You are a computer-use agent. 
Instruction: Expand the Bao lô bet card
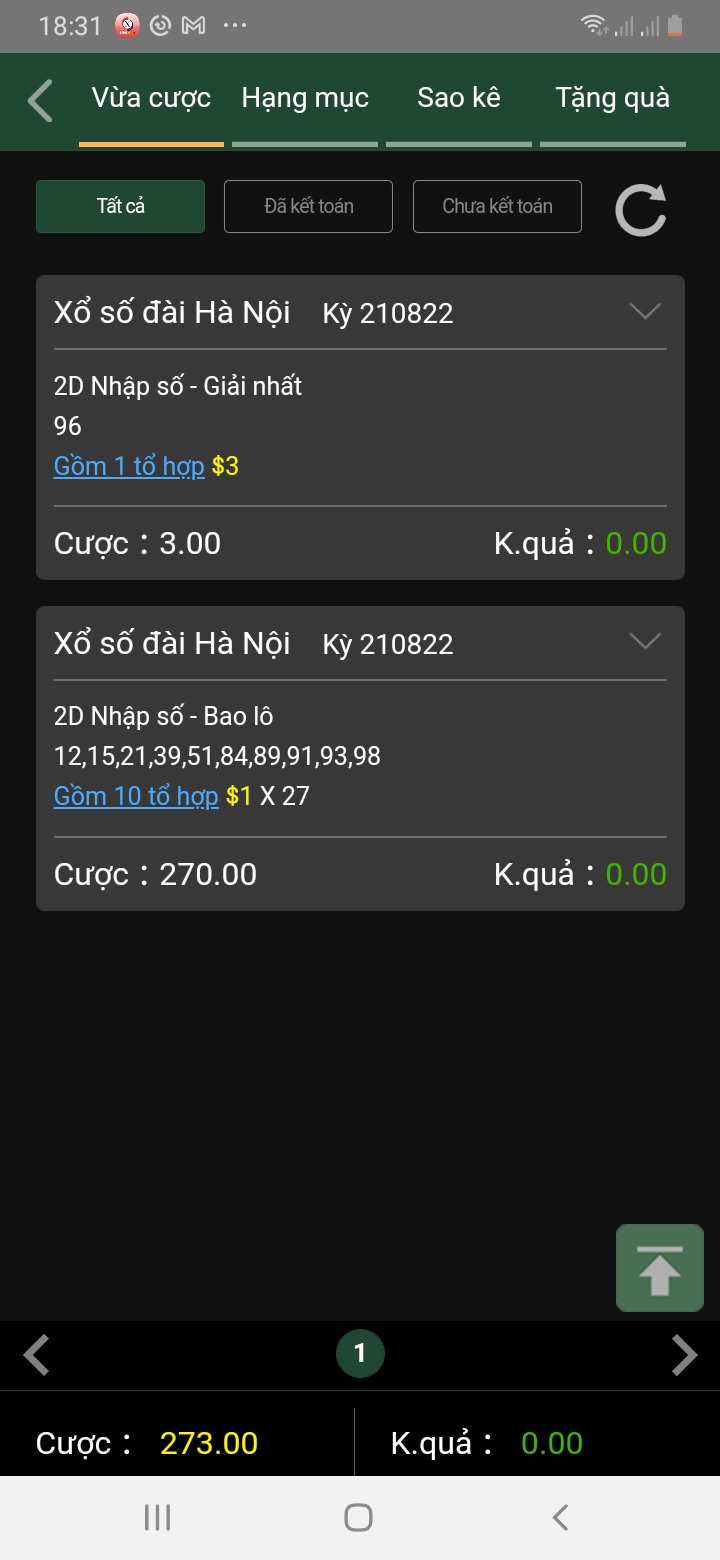(645, 642)
